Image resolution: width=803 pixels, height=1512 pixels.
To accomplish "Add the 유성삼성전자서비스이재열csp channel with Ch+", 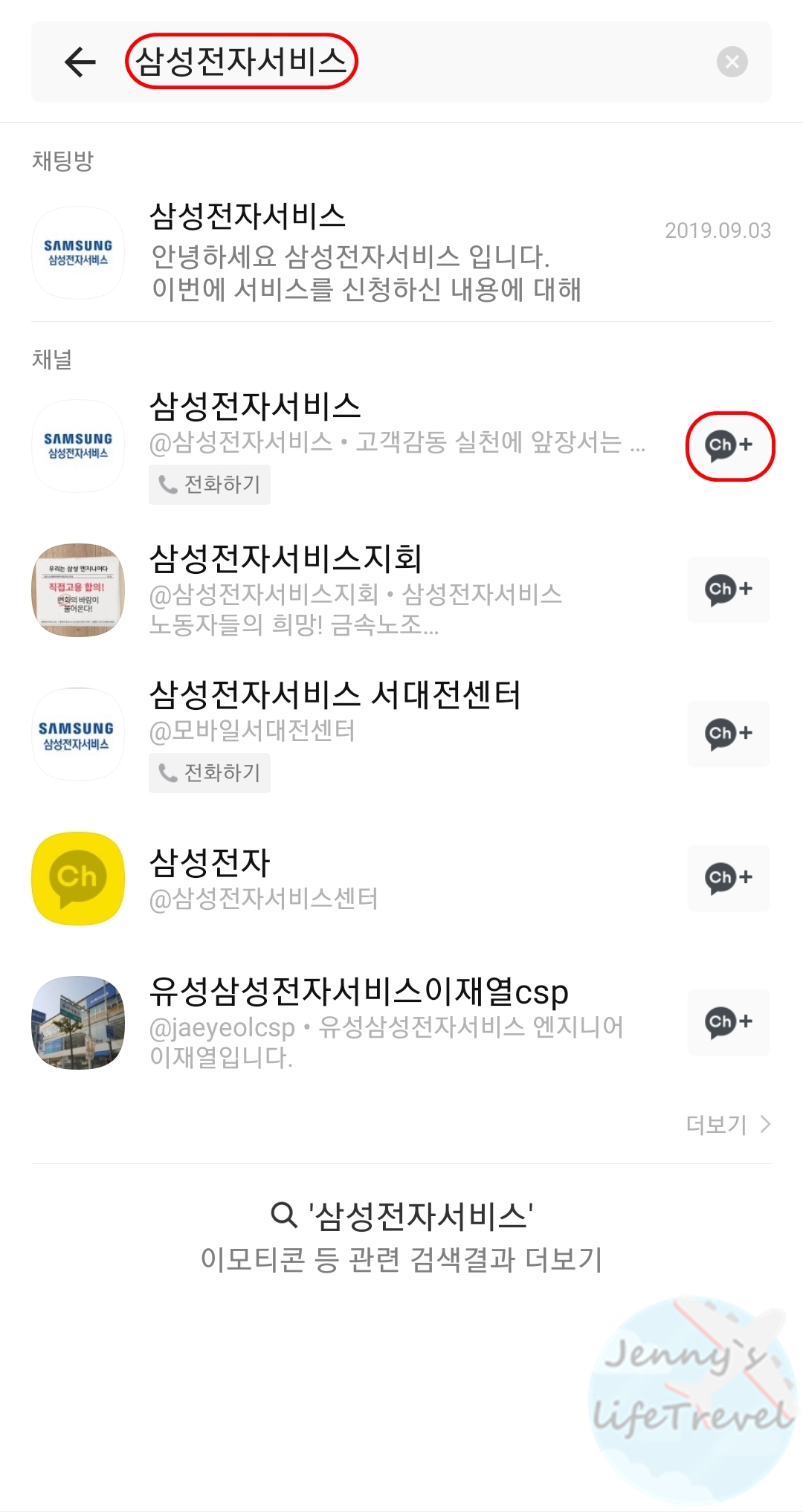I will tap(729, 1022).
